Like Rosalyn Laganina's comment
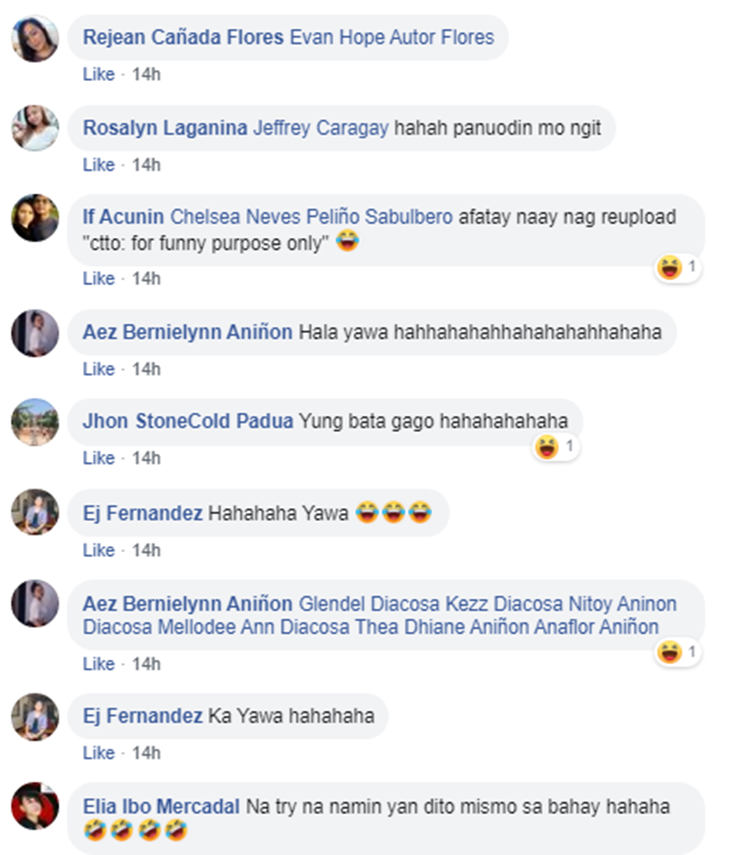The height and width of the screenshot is (855, 750). pyautogui.click(x=98, y=164)
